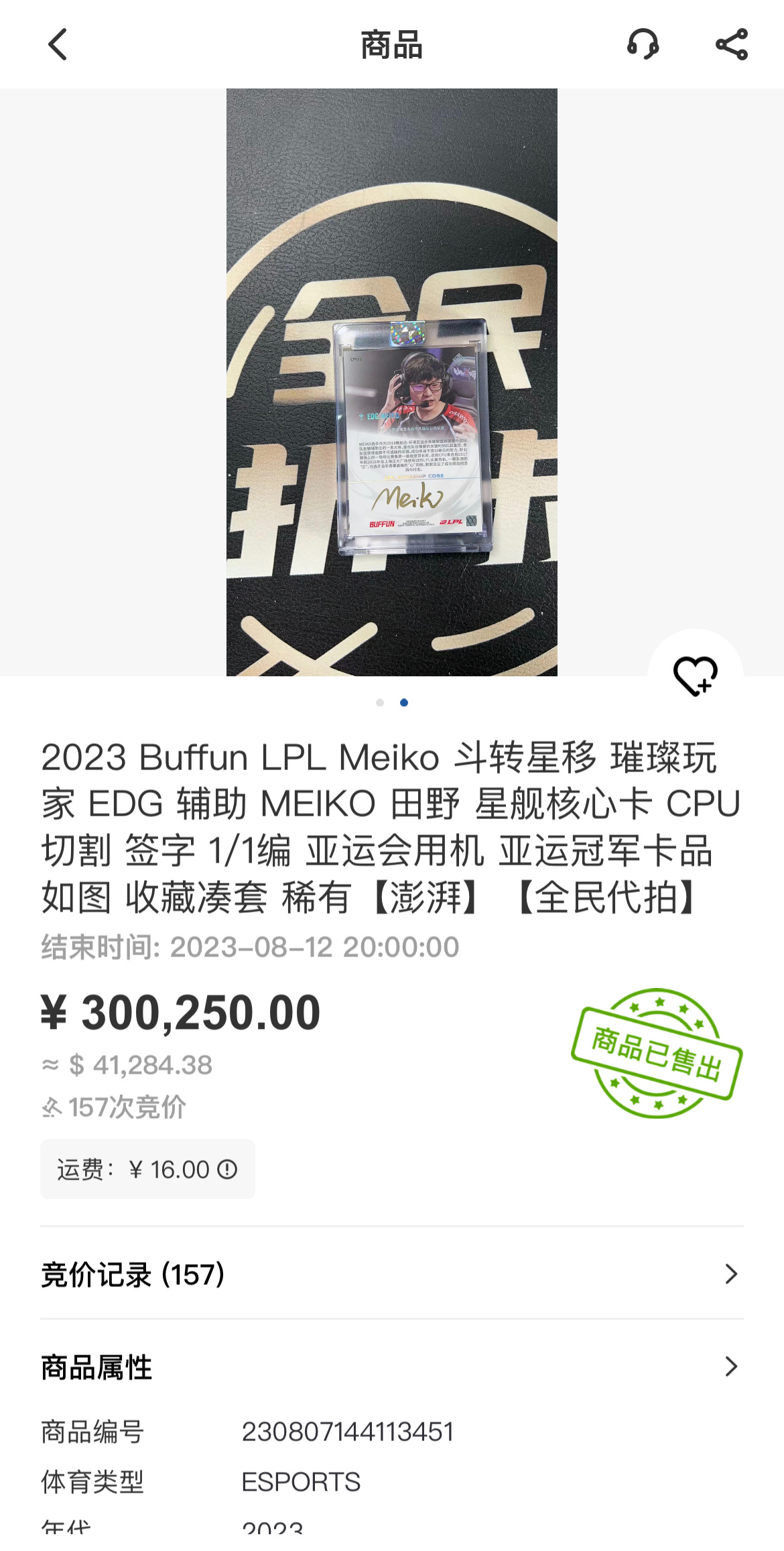Open the 竞价记录 (157) bid history
The height and width of the screenshot is (1551, 784).
(x=392, y=1274)
